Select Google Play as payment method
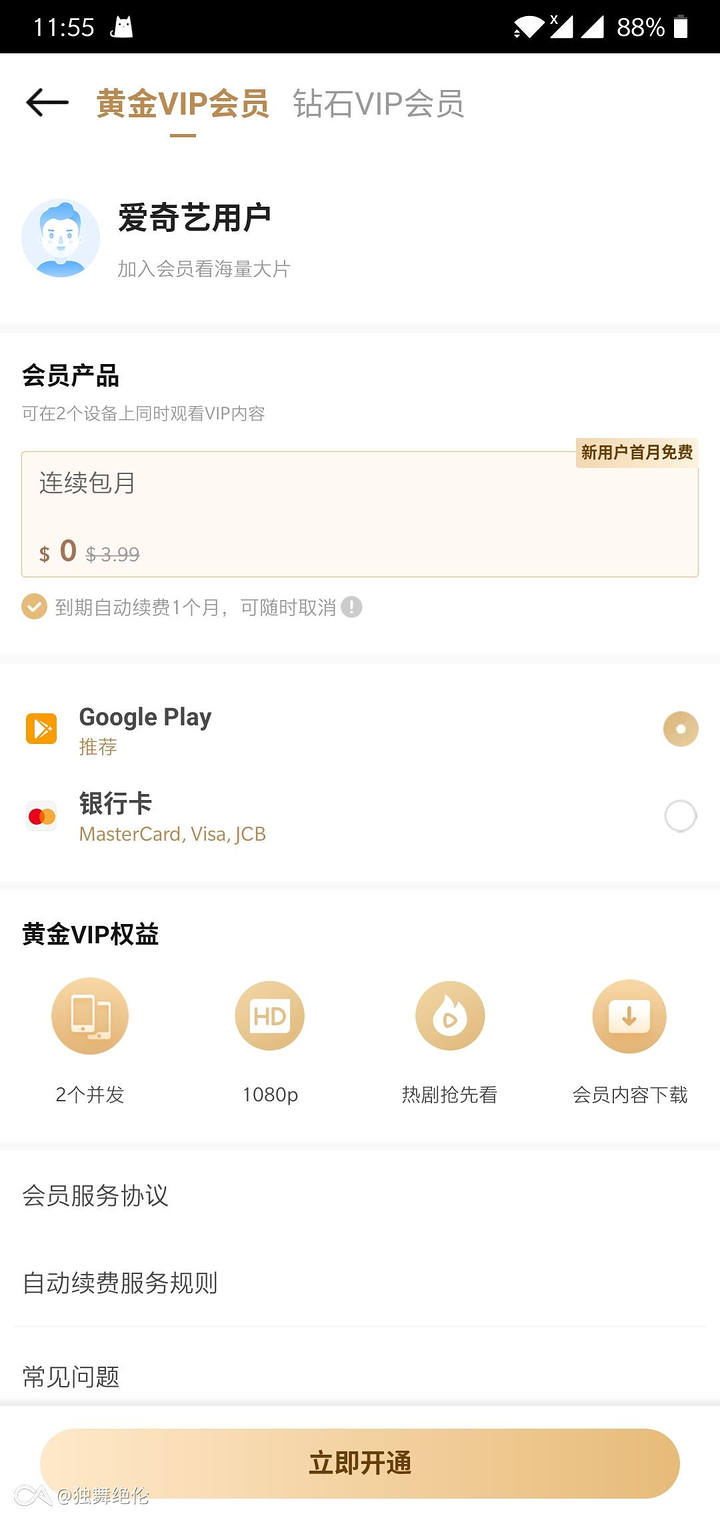Screen dimensions: 720x1520 coord(680,729)
